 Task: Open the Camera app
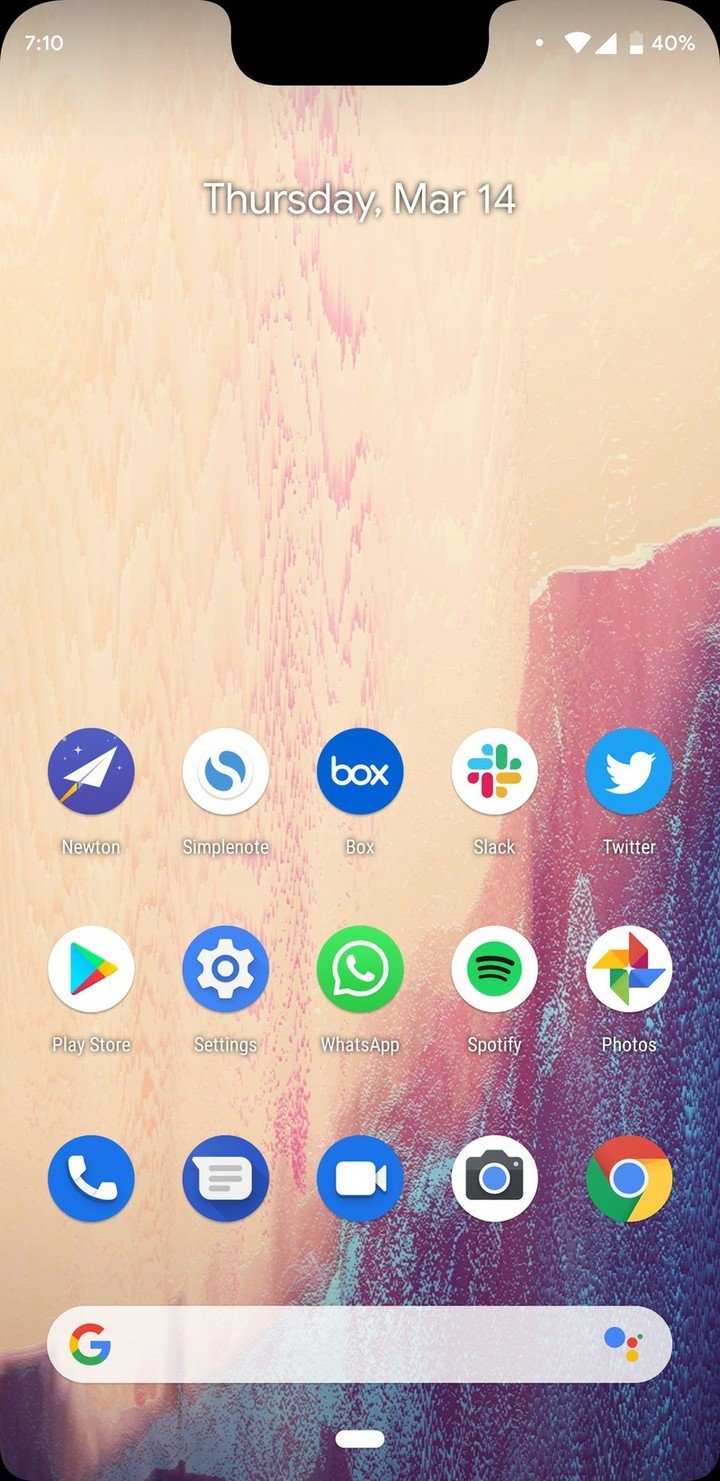[x=494, y=1178]
